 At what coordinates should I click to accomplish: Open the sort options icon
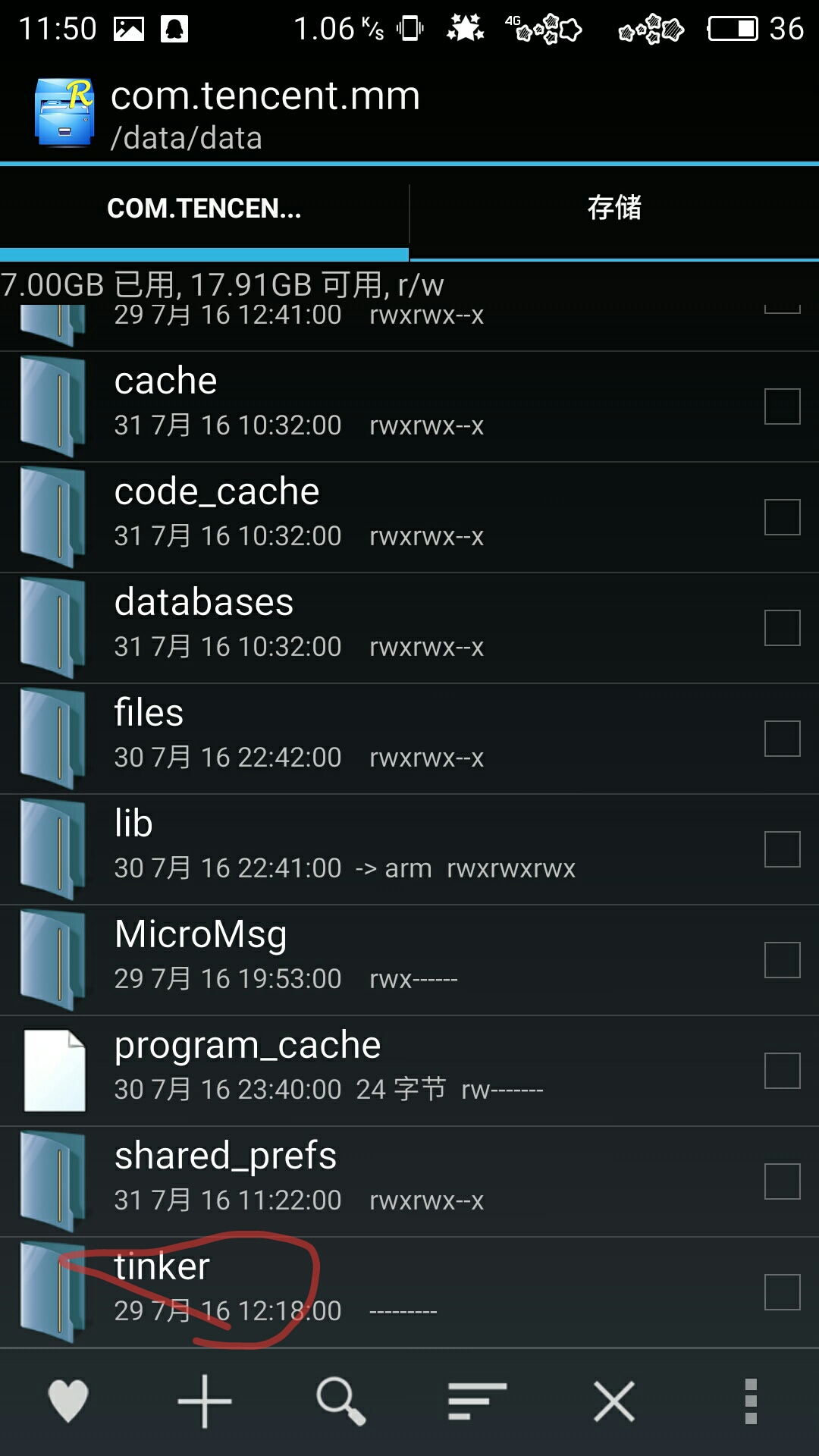tap(477, 1401)
